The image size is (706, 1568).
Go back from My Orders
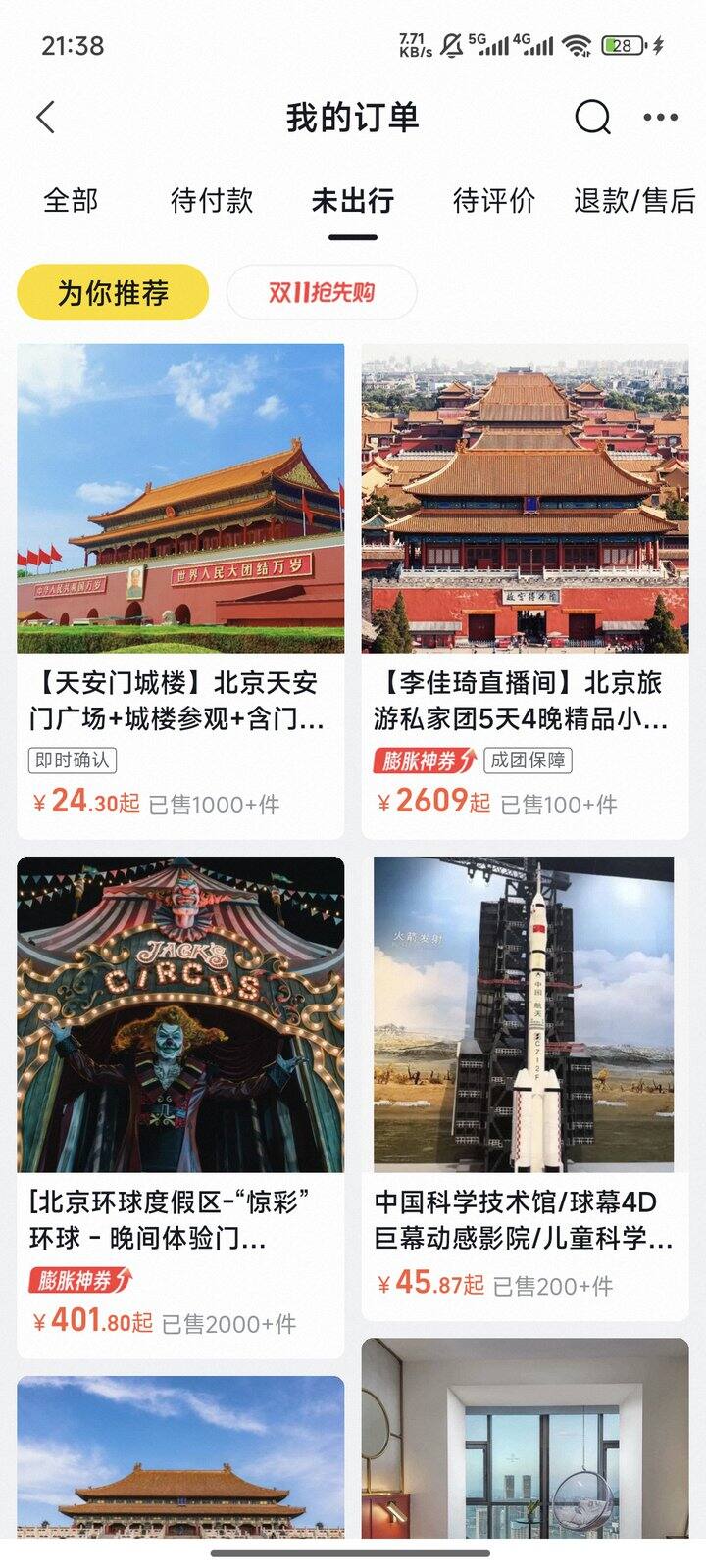46,118
